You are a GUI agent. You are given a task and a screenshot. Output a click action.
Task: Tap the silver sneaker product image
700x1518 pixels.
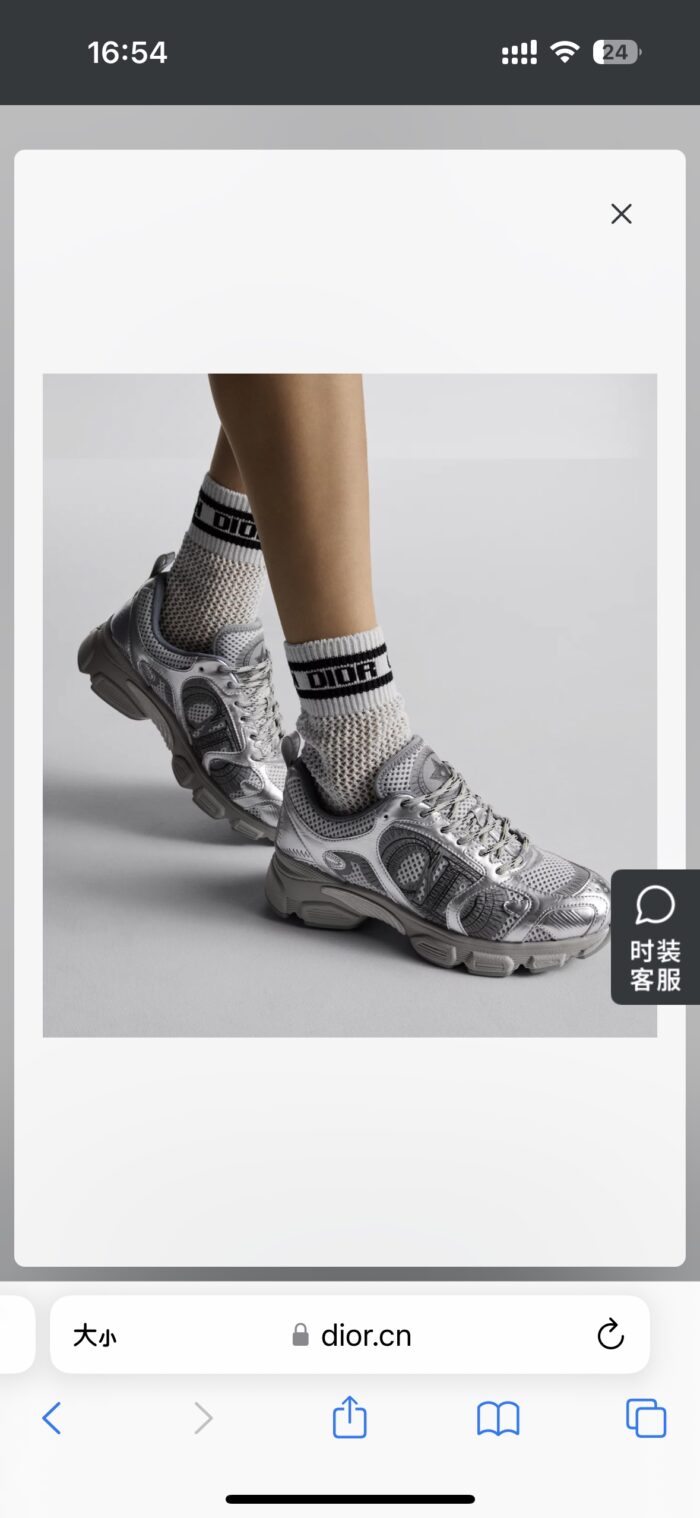pyautogui.click(x=350, y=705)
